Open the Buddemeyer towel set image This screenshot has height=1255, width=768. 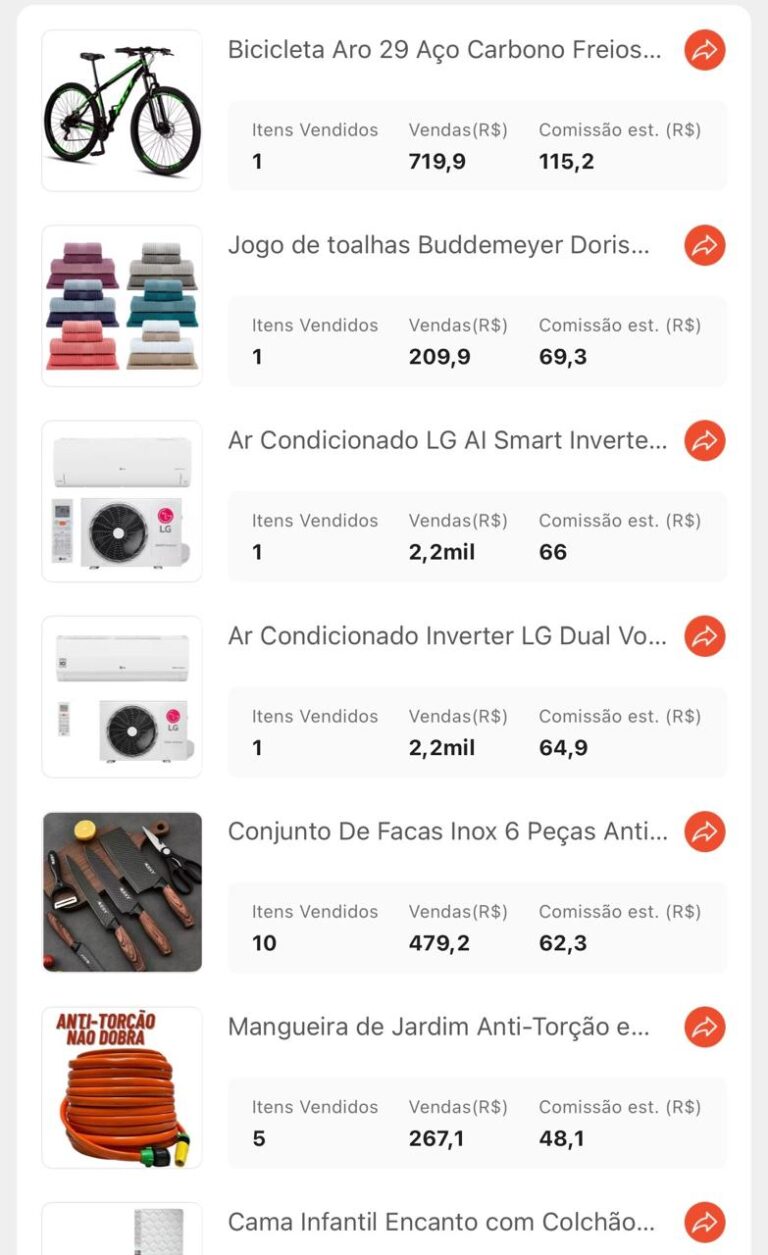point(122,306)
